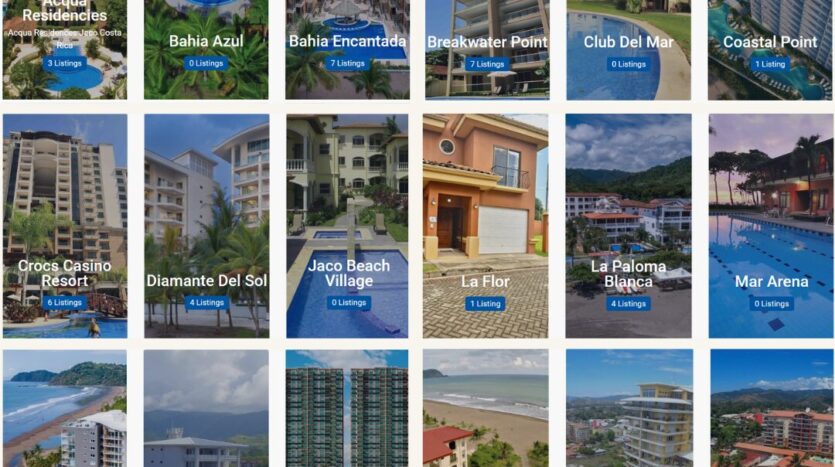This screenshot has height=467, width=835.
Task: Tap the 4 Listings badge on La Paloma Blanca
Action: 628,304
